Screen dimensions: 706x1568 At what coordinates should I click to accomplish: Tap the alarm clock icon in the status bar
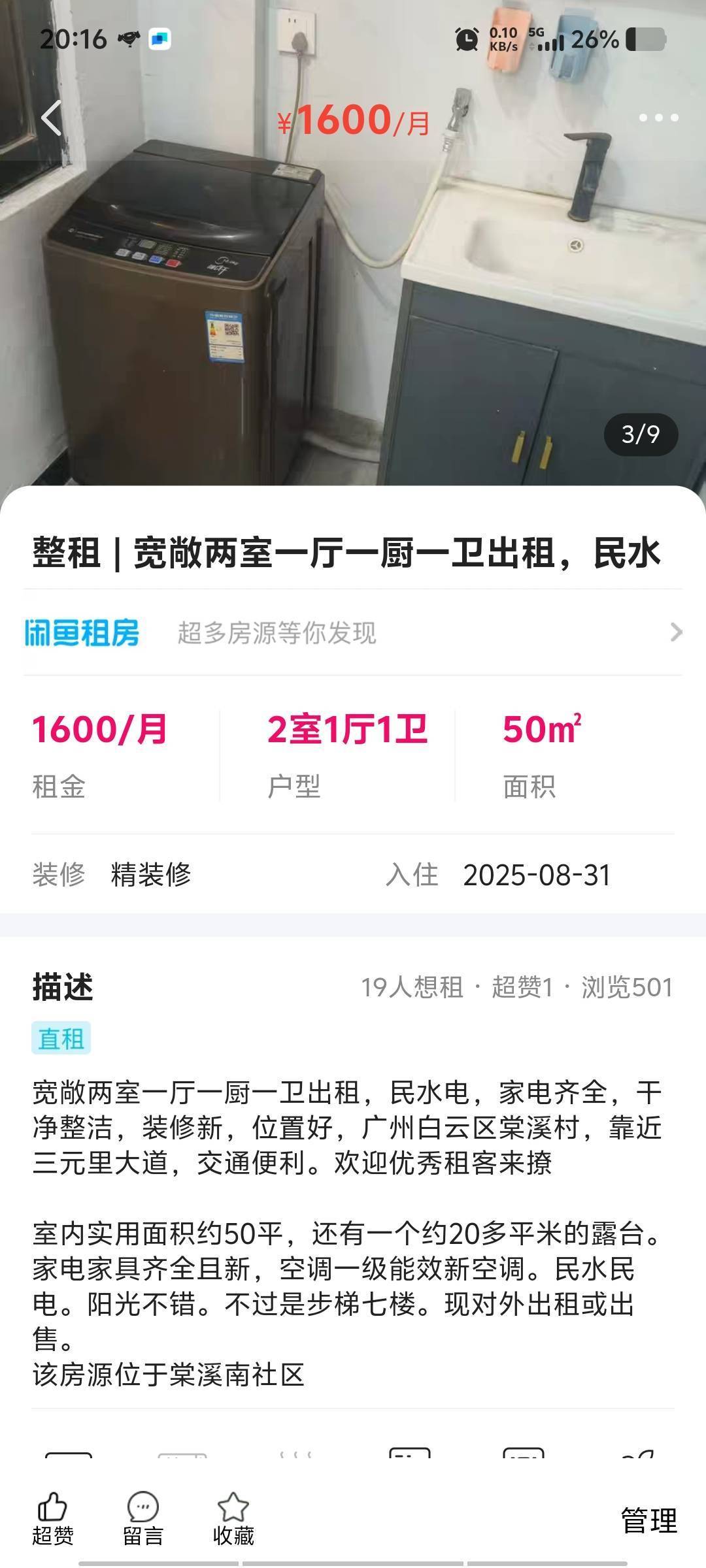coord(466,41)
